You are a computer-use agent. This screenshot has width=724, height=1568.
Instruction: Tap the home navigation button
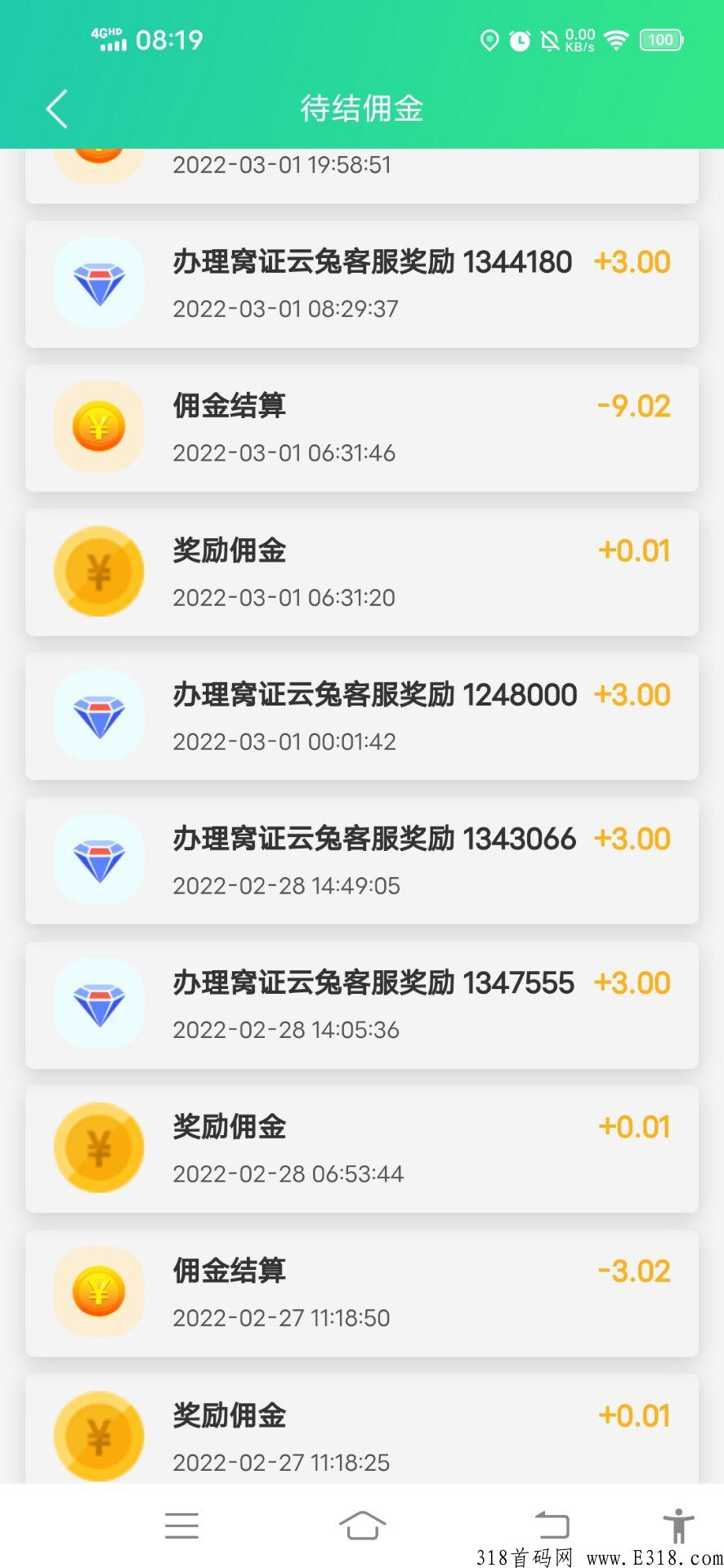362,1526
